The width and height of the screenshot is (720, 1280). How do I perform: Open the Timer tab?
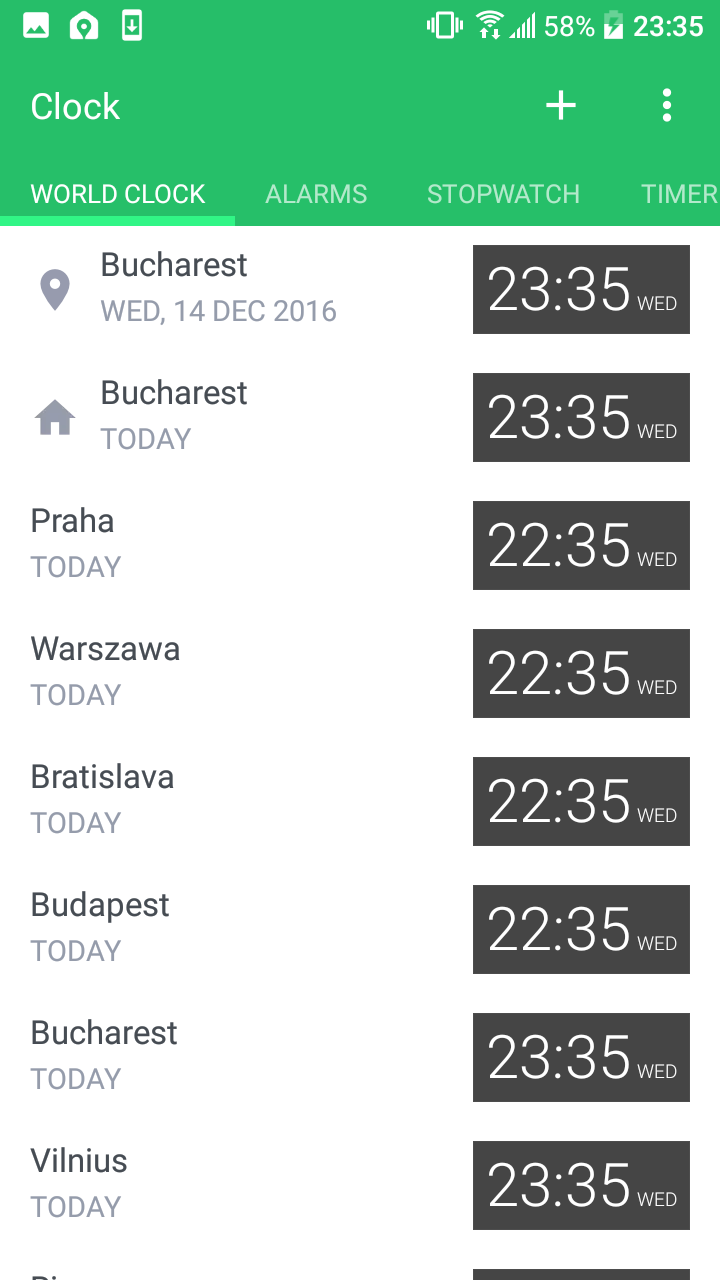(x=679, y=194)
